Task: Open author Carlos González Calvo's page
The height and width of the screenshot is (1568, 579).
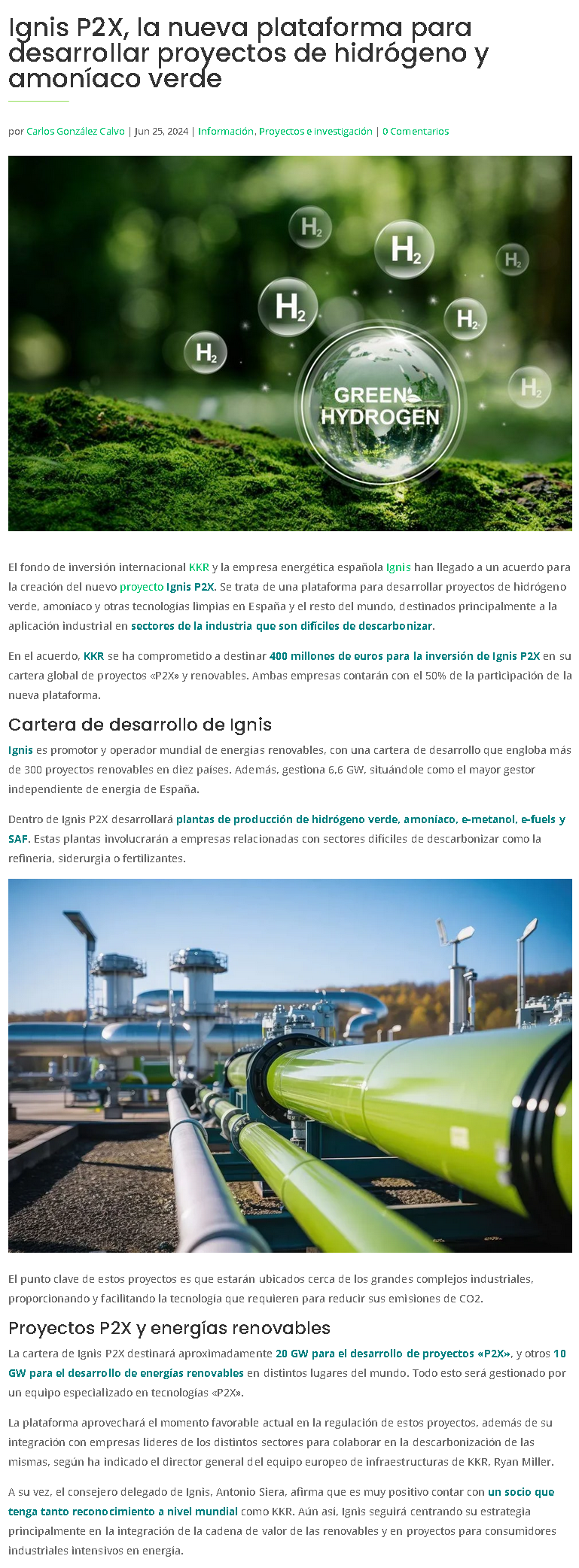Action: [75, 132]
